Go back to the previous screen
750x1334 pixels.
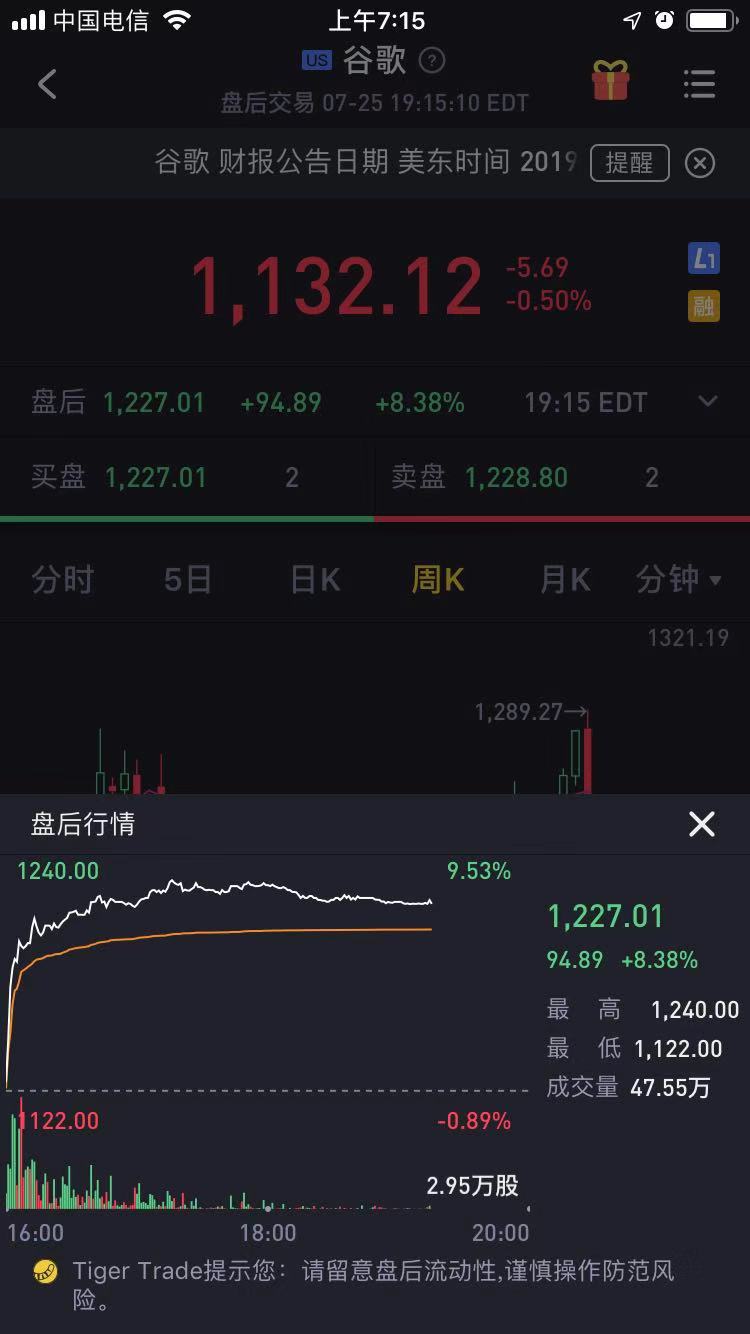coord(47,84)
